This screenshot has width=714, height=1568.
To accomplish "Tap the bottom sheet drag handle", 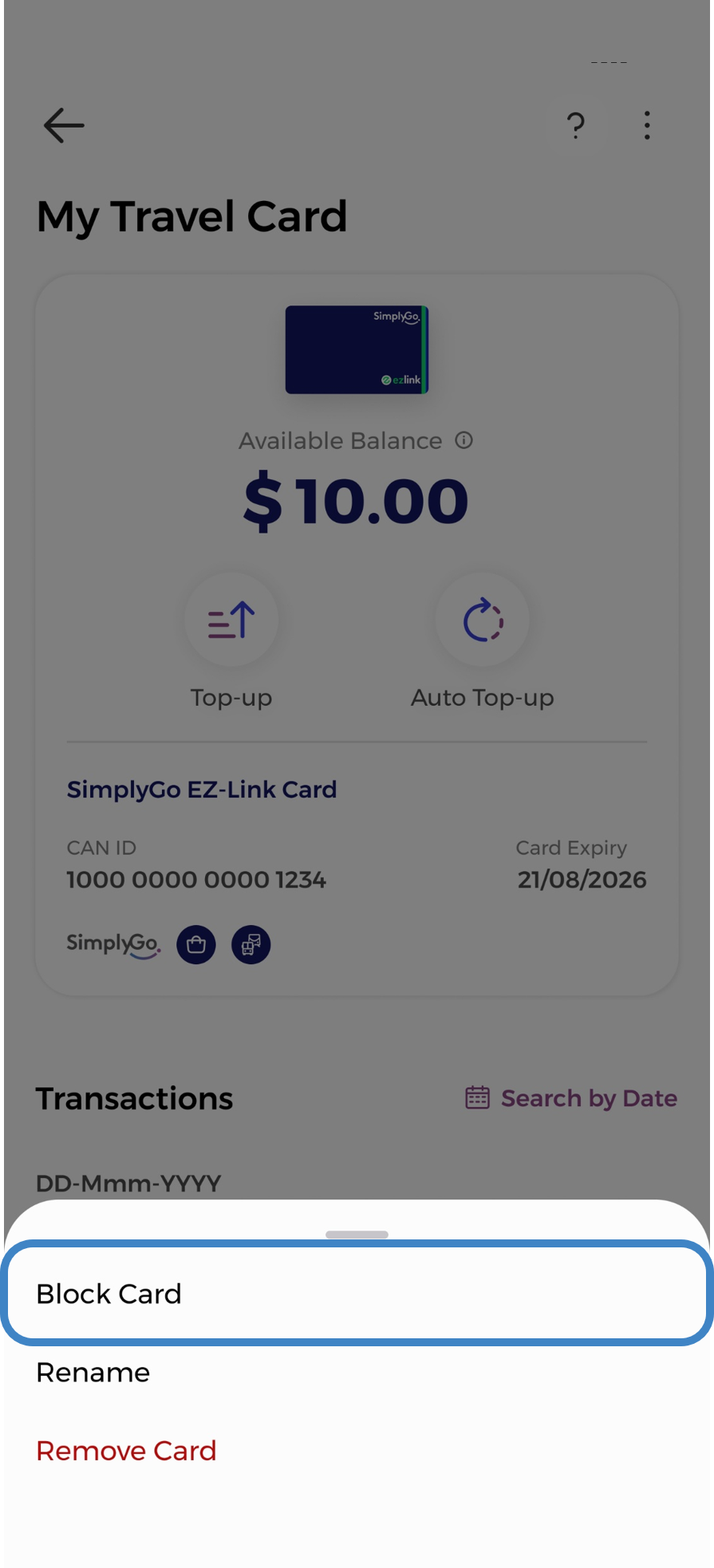I will [x=357, y=1235].
